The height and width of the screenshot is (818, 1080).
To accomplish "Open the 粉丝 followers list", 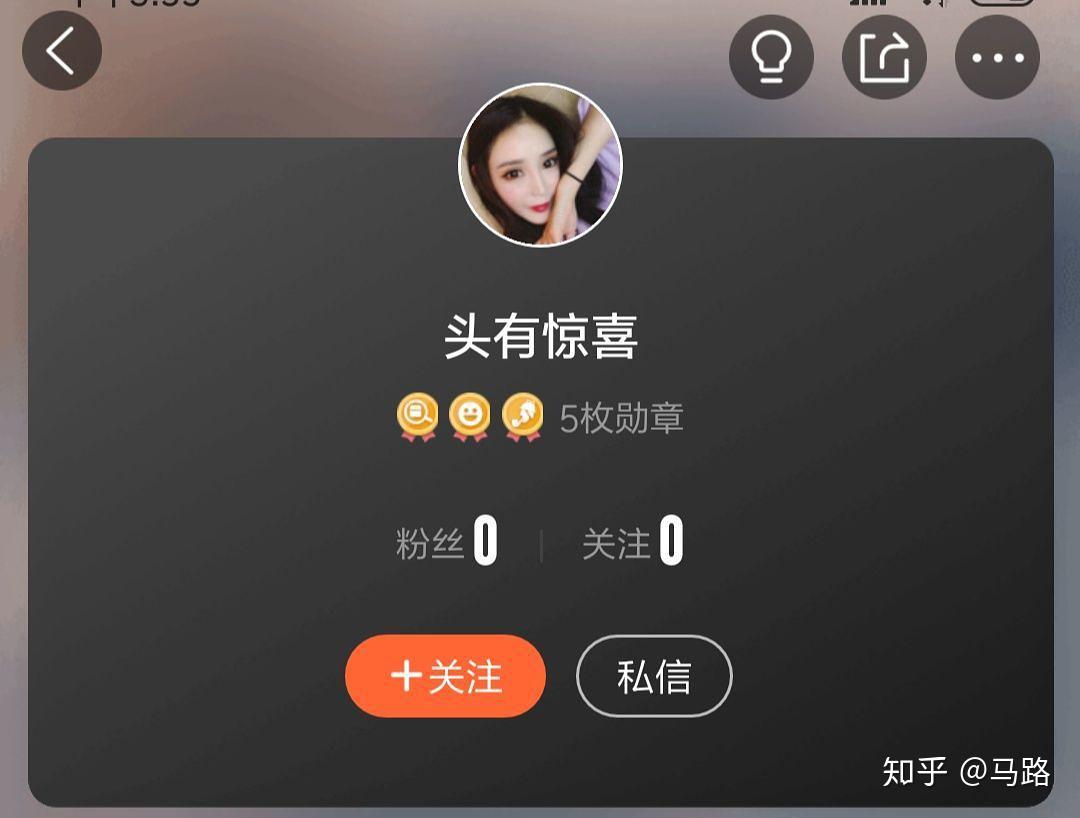I will click(447, 543).
